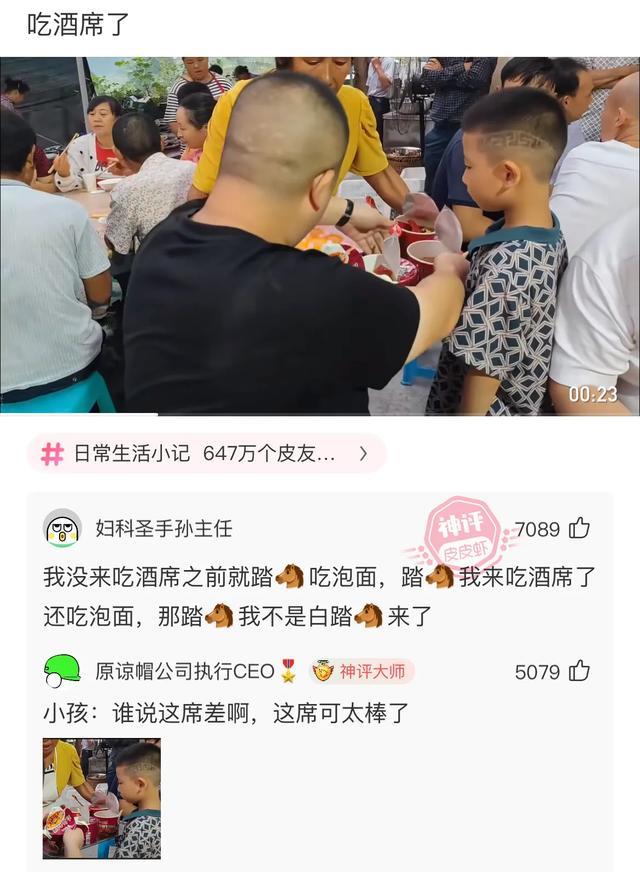Viewport: 640px width, 872px height.
Task: Play the banquet video
Action: coord(320,235)
